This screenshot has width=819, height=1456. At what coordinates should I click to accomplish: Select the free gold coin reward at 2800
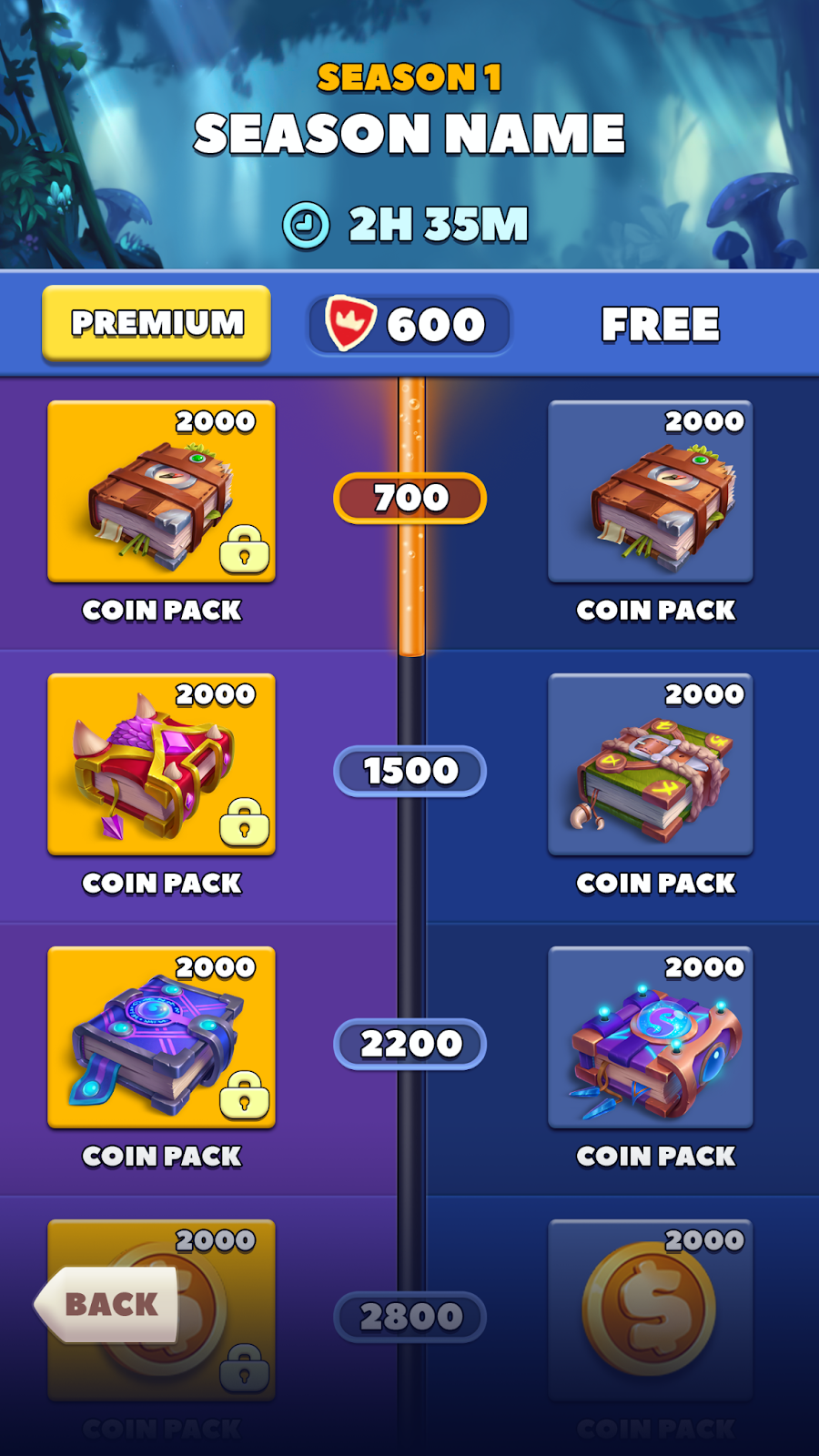pyautogui.click(x=651, y=1310)
